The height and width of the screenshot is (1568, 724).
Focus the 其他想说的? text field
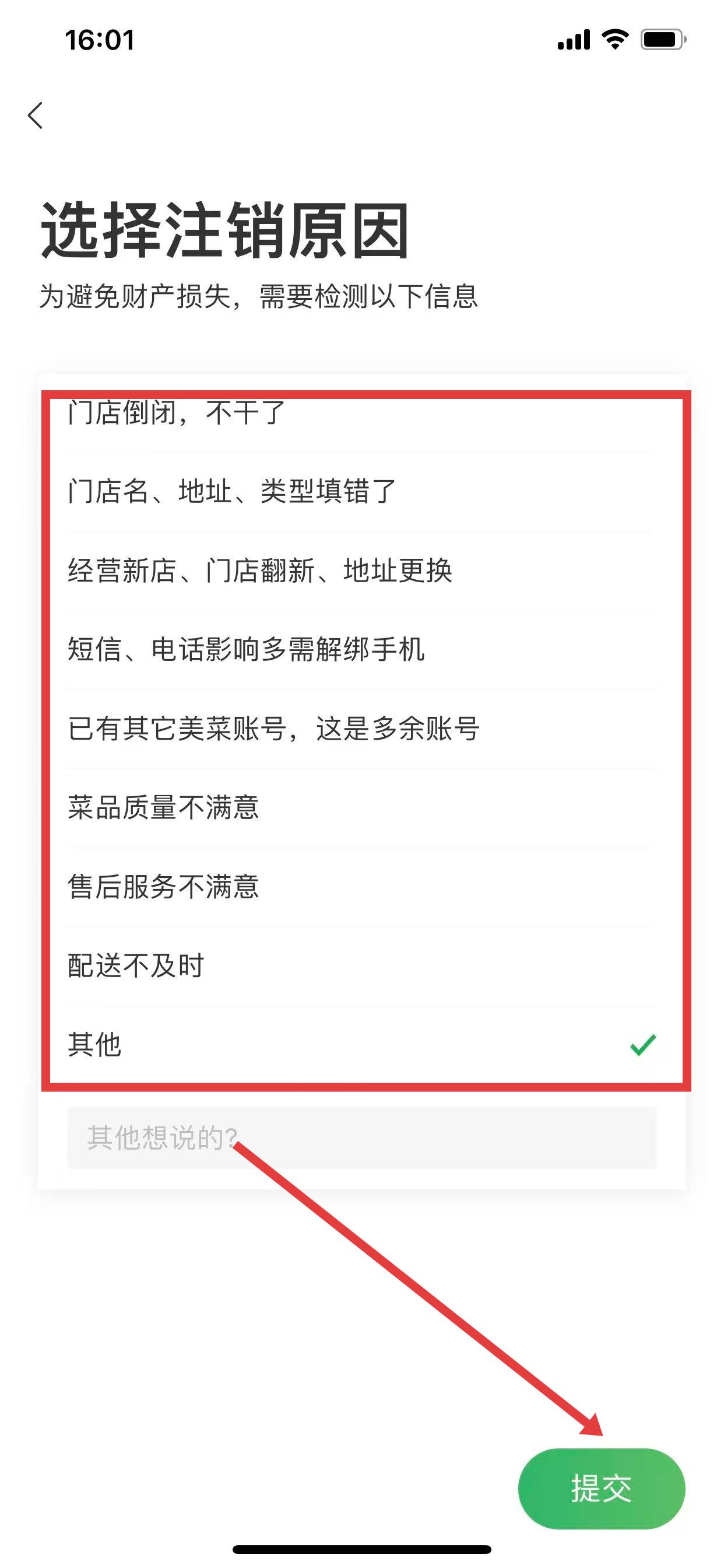361,1137
